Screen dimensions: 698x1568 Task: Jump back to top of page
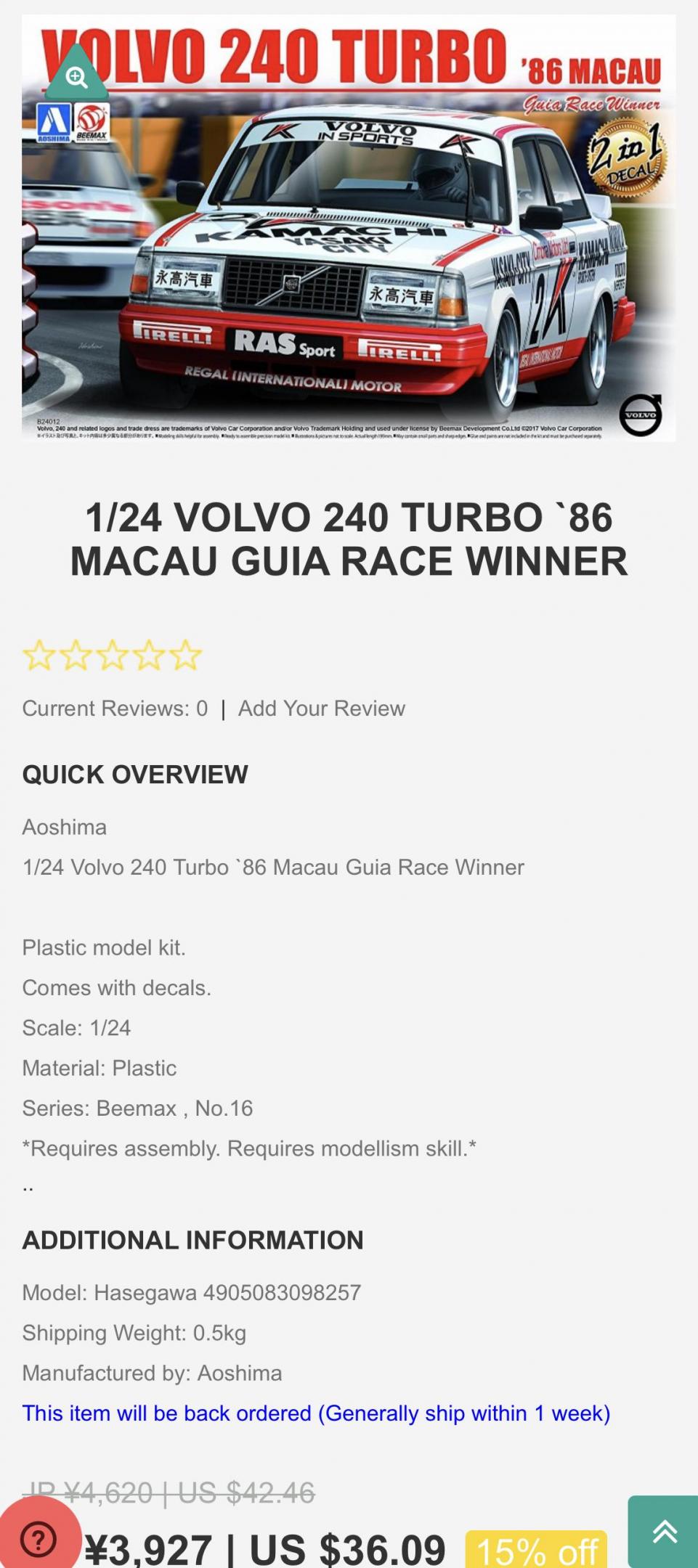pyautogui.click(x=663, y=1531)
